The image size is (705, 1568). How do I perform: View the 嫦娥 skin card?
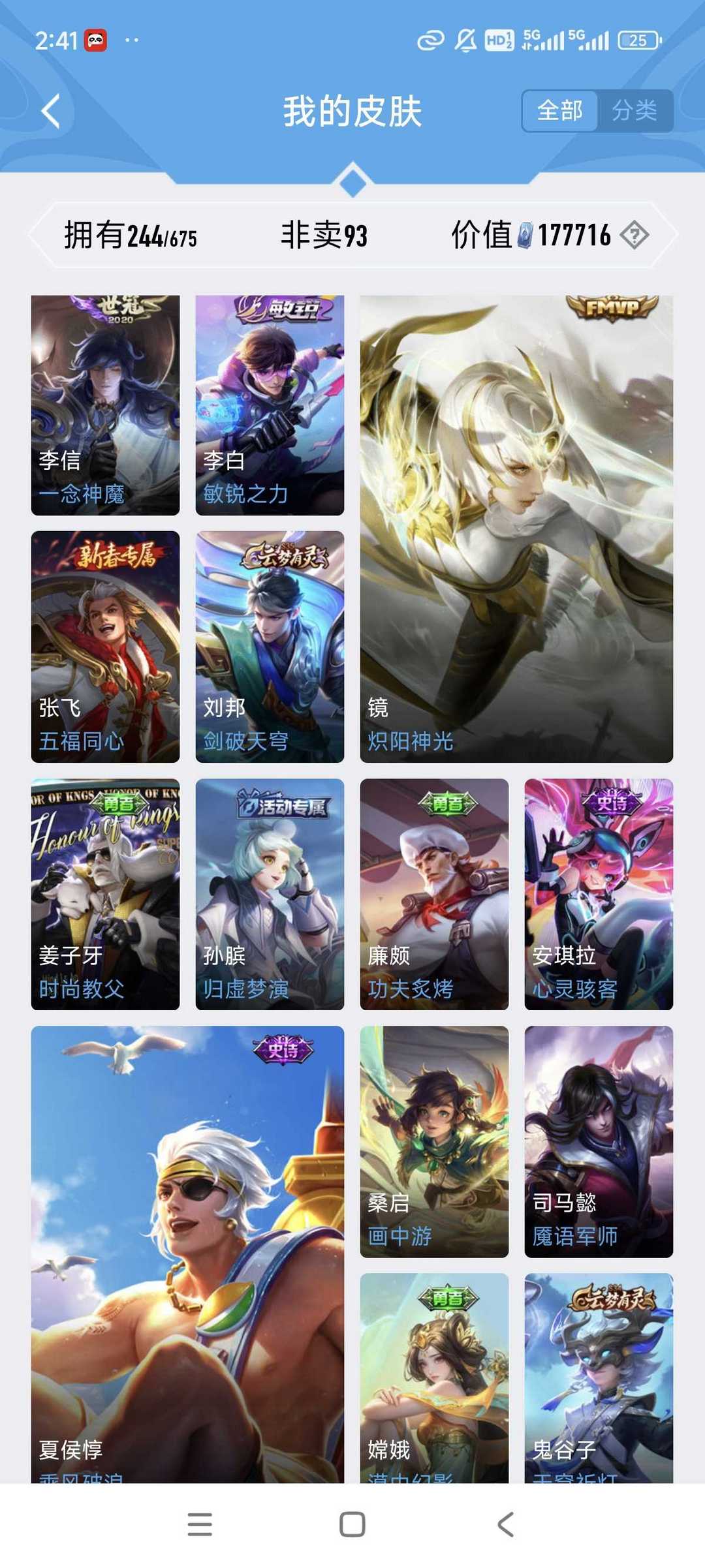tap(434, 1377)
